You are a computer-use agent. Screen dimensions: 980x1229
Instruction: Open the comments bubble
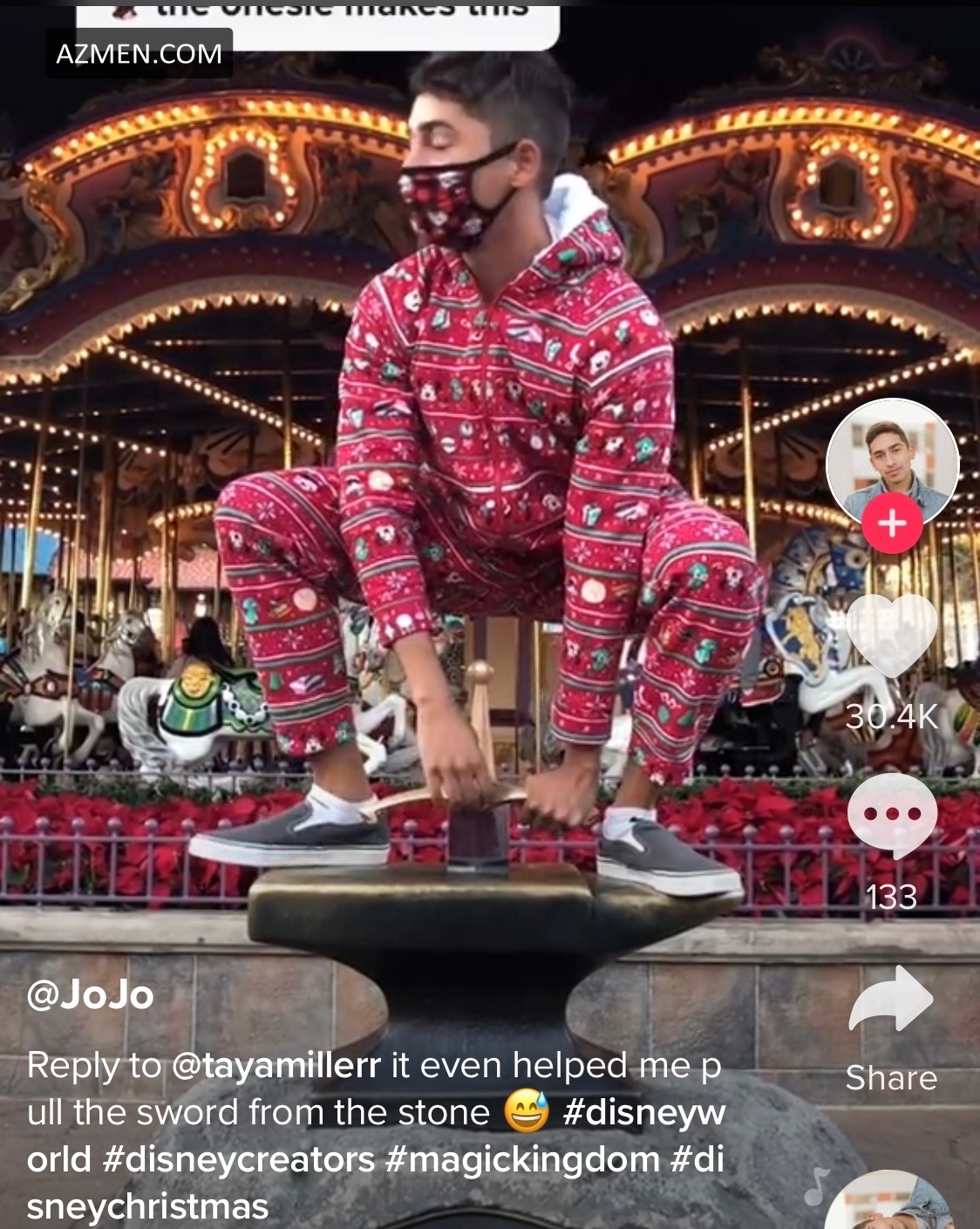(x=892, y=816)
